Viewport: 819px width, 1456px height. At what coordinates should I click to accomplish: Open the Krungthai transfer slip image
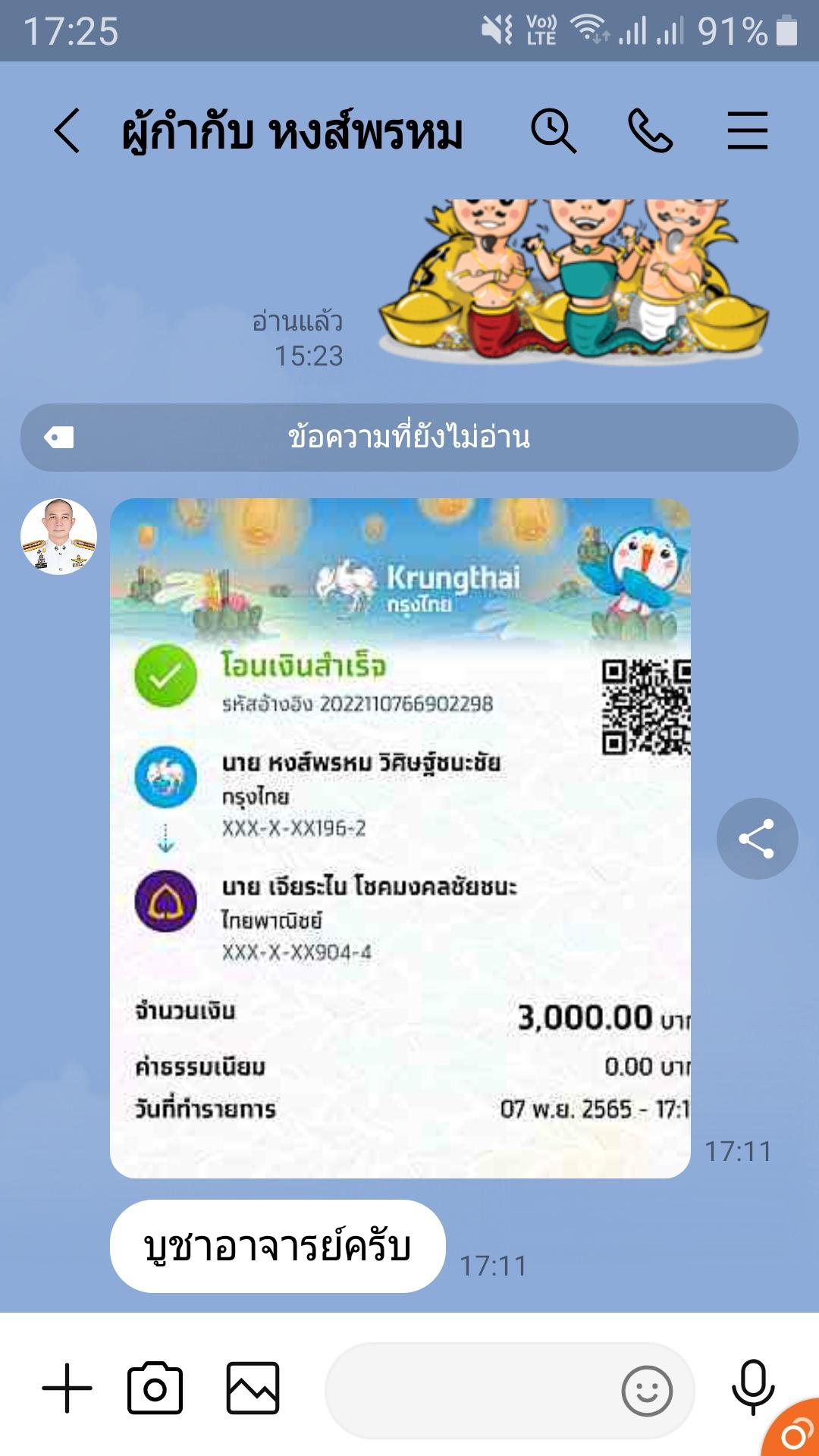click(x=400, y=837)
